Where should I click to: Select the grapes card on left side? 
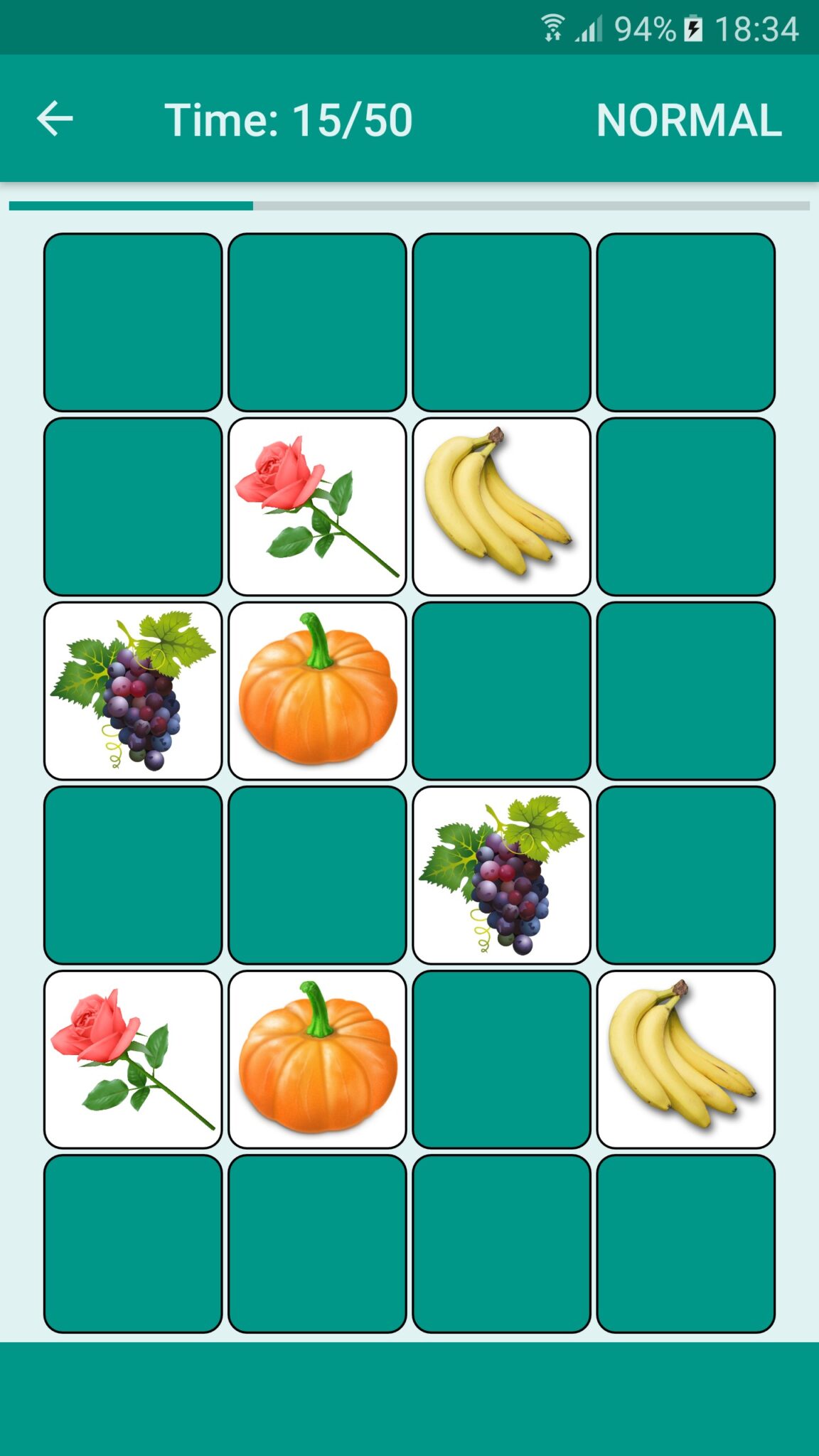[132, 691]
